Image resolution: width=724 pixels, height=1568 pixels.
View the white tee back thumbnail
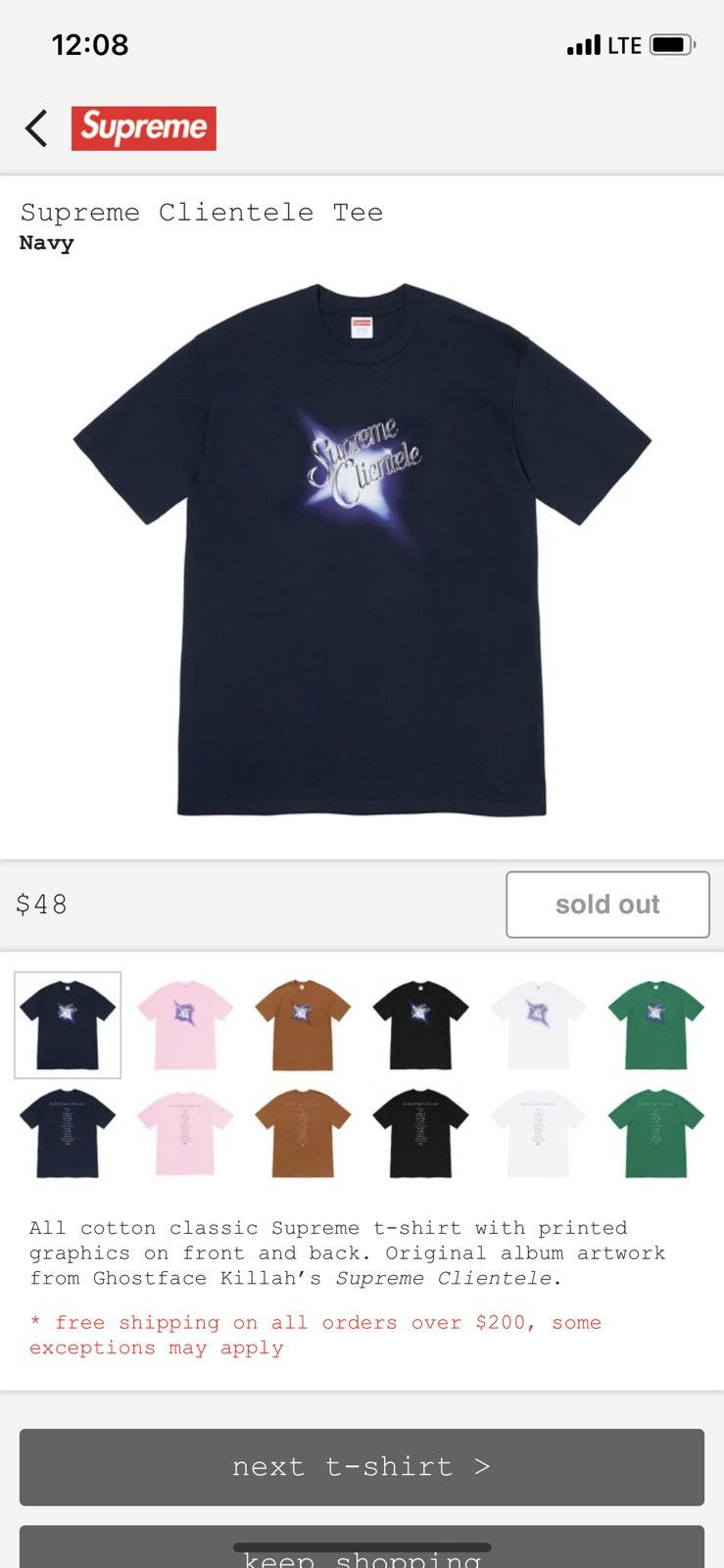(x=538, y=1133)
